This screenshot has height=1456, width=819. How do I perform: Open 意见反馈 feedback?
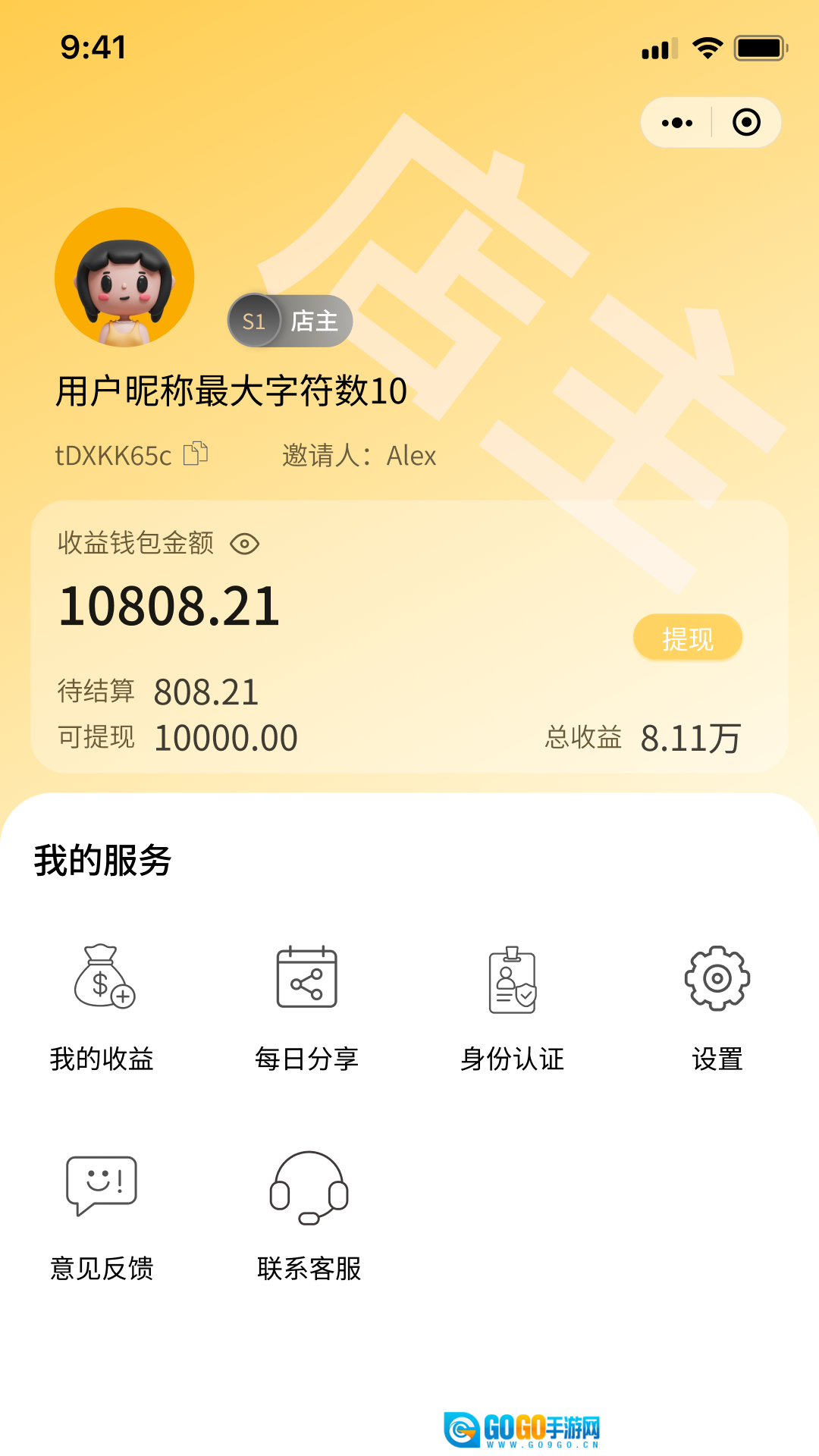[x=102, y=1213]
